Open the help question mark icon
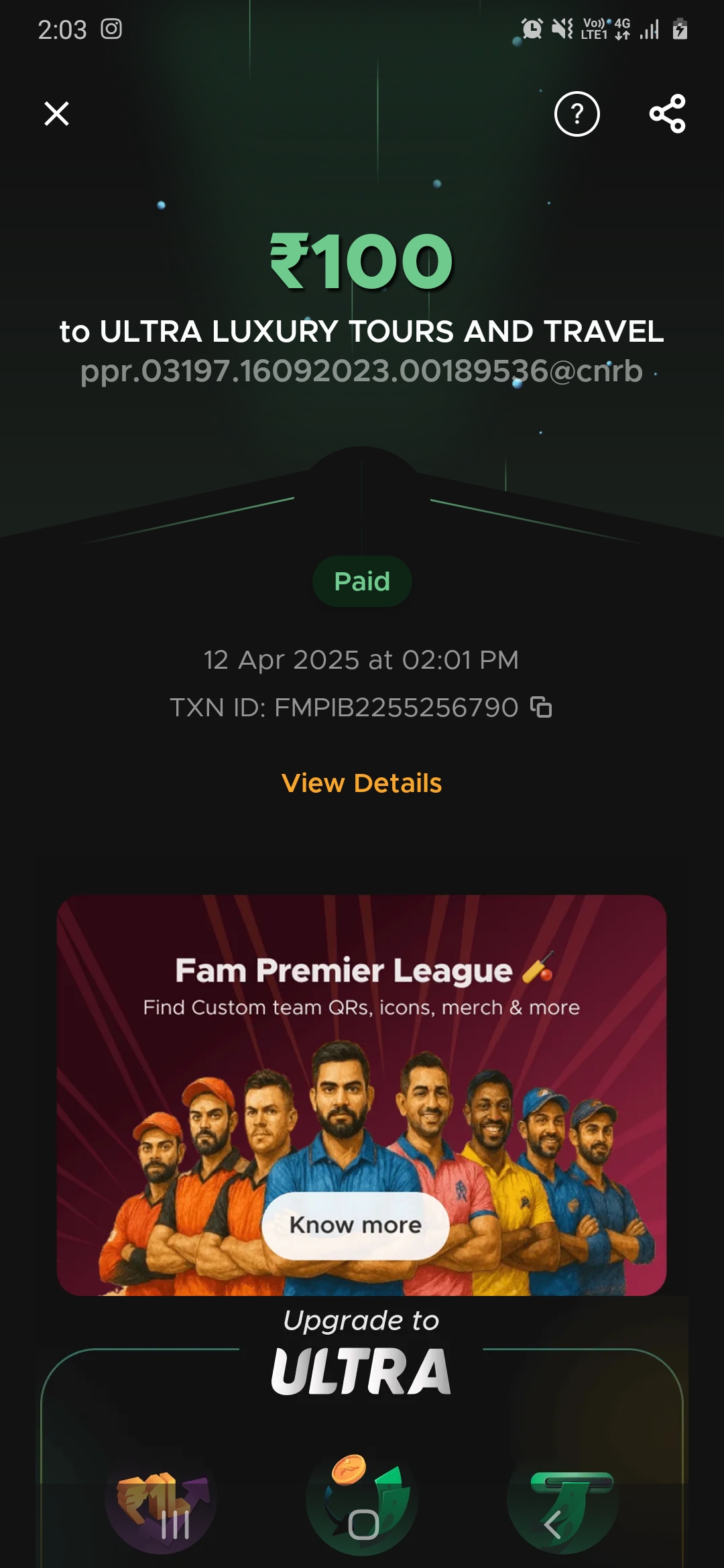This screenshot has height=1568, width=724. 577,114
